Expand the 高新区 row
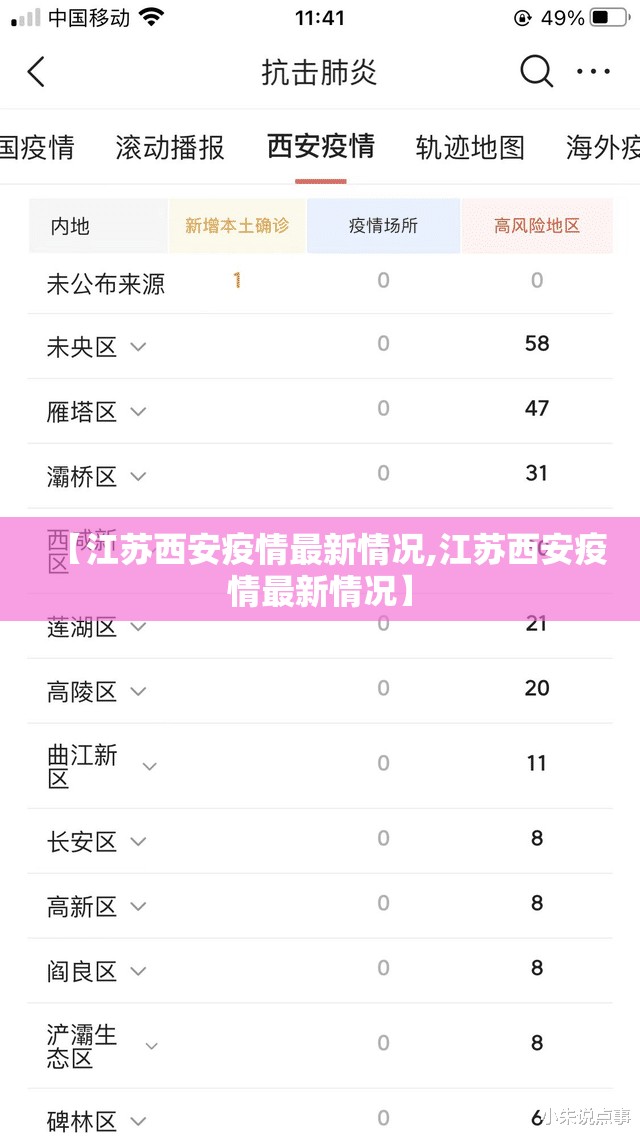 (x=139, y=907)
